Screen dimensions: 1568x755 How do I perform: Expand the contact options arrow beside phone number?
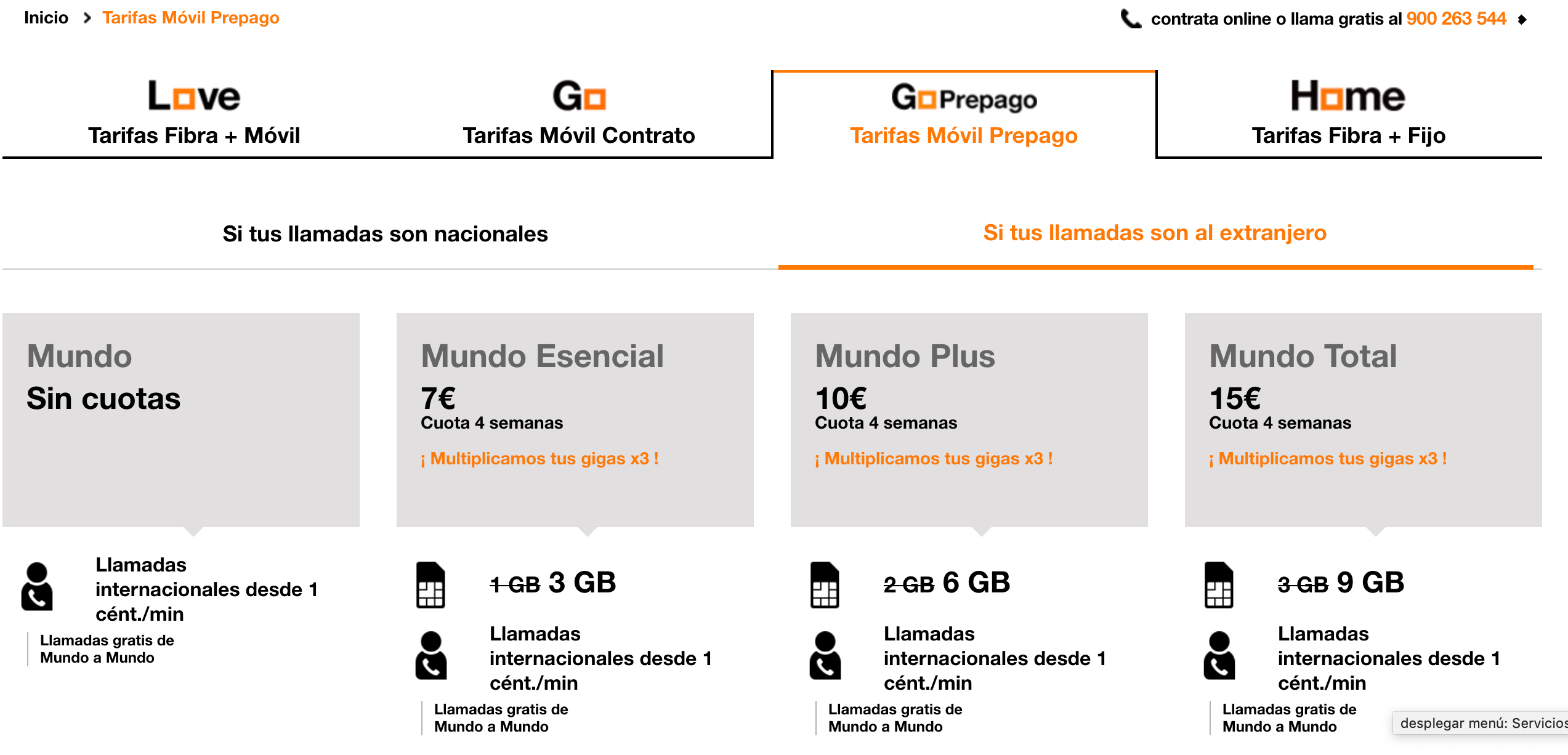(1522, 20)
